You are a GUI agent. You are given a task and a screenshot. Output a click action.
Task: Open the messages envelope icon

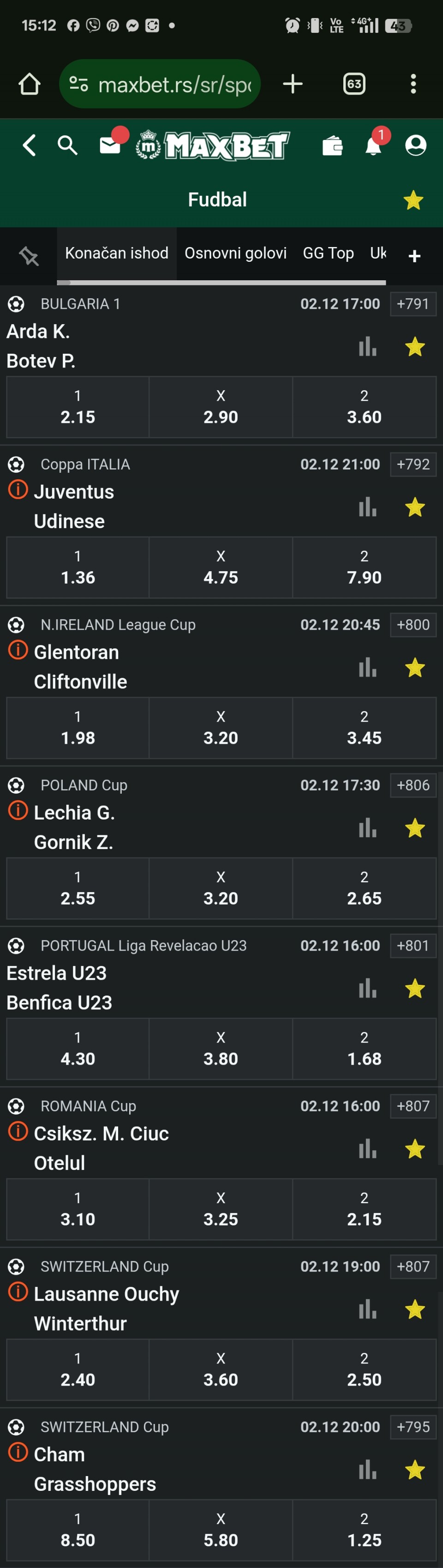(x=110, y=145)
